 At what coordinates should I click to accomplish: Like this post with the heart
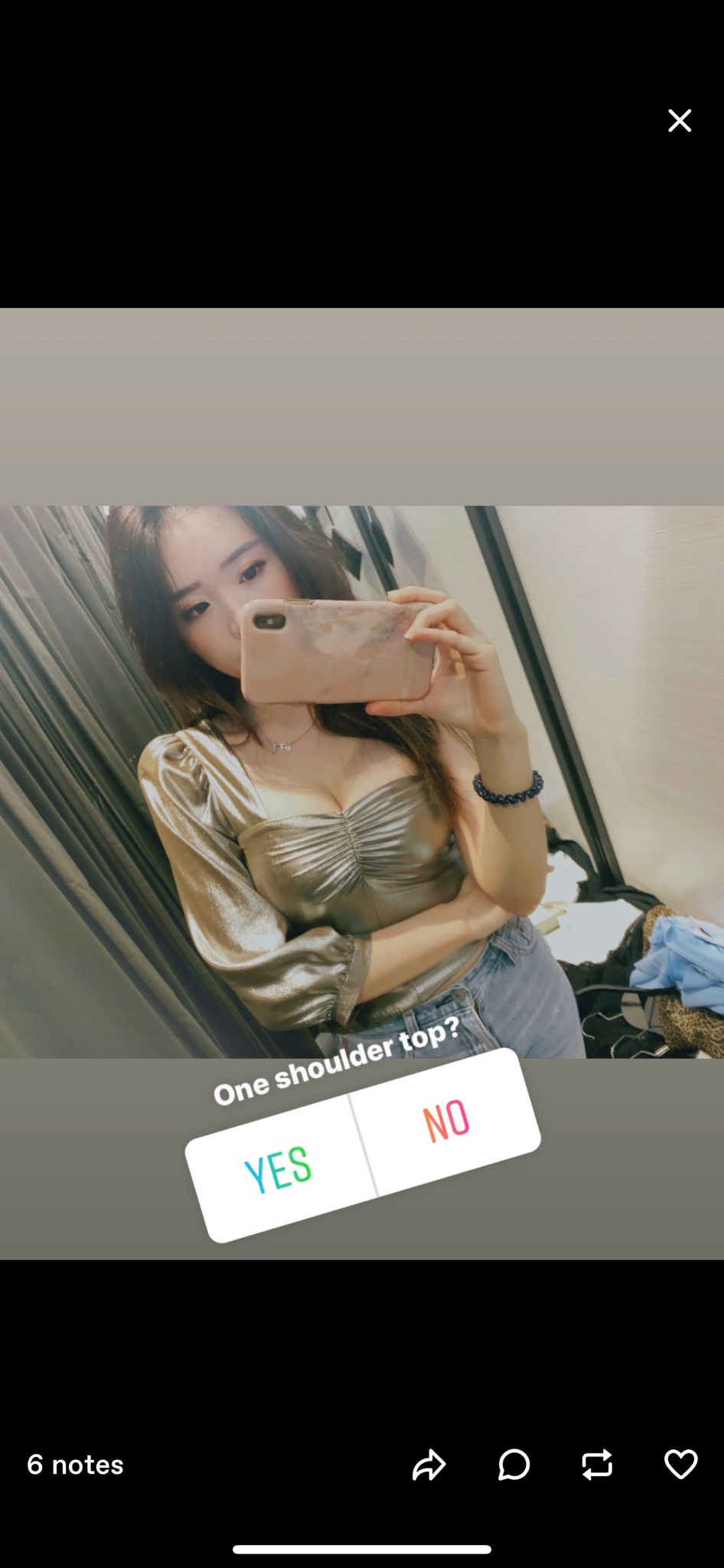coord(680,1465)
